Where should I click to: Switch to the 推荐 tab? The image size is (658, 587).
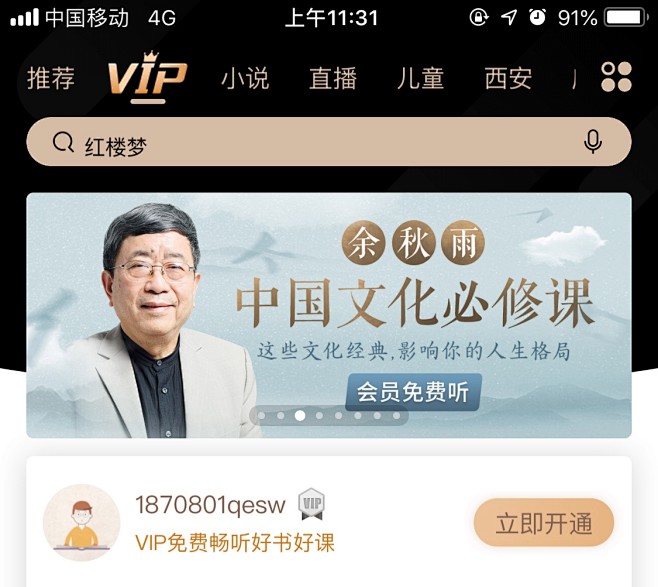pyautogui.click(x=51, y=78)
